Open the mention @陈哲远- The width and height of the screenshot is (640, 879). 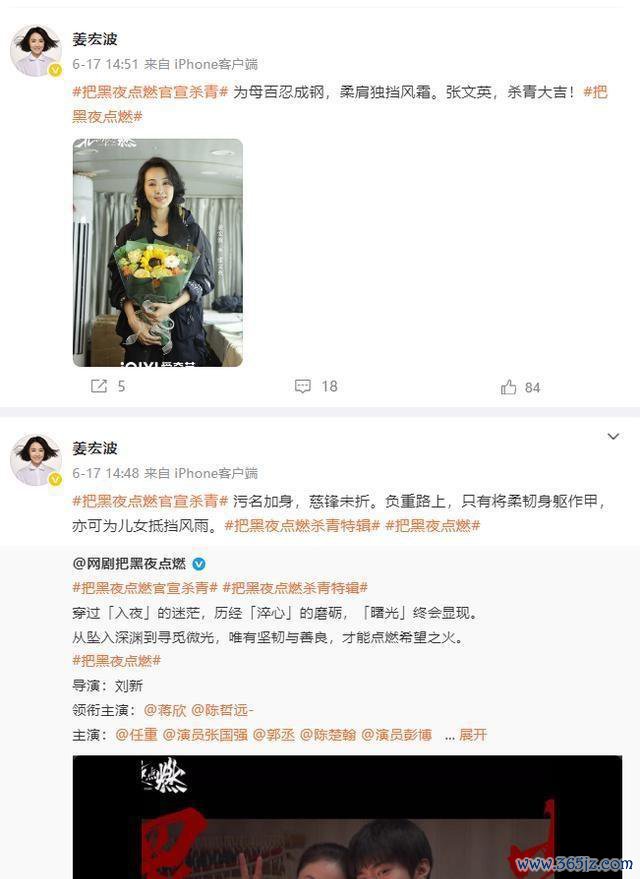[223, 709]
